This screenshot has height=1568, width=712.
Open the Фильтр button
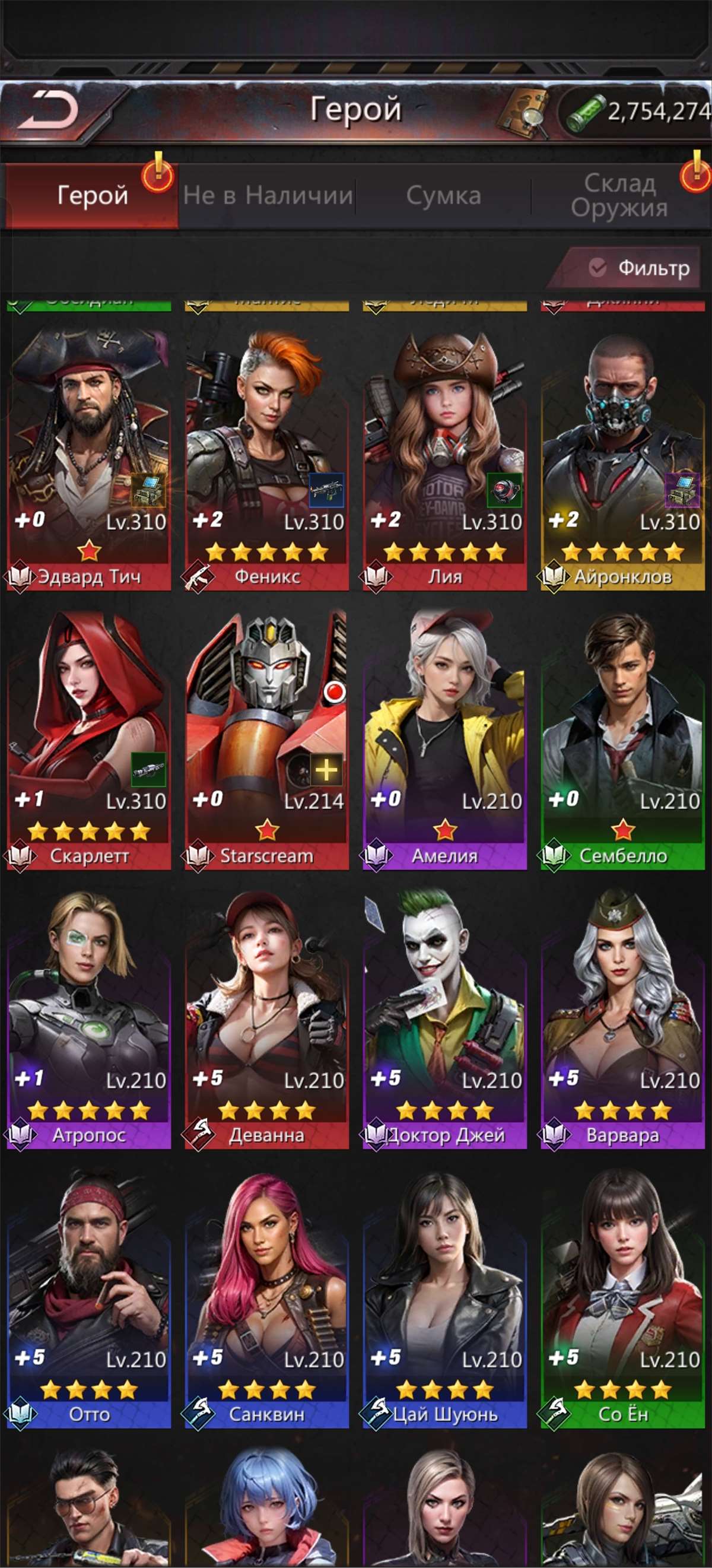[639, 268]
